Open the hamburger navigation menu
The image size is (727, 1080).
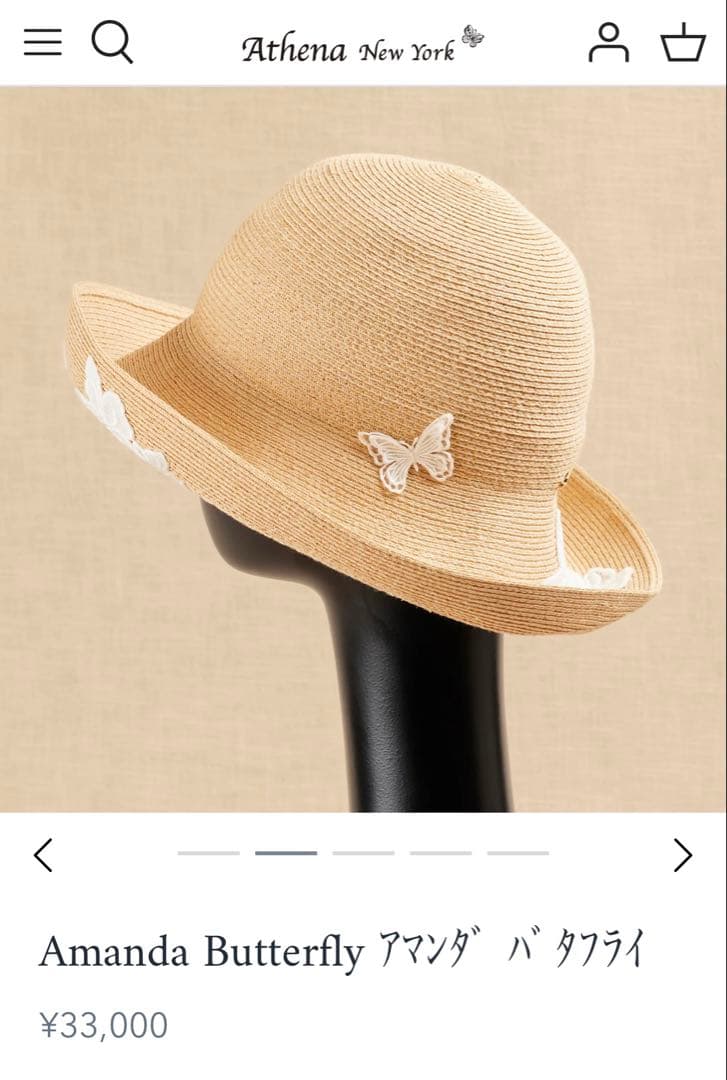tap(43, 42)
